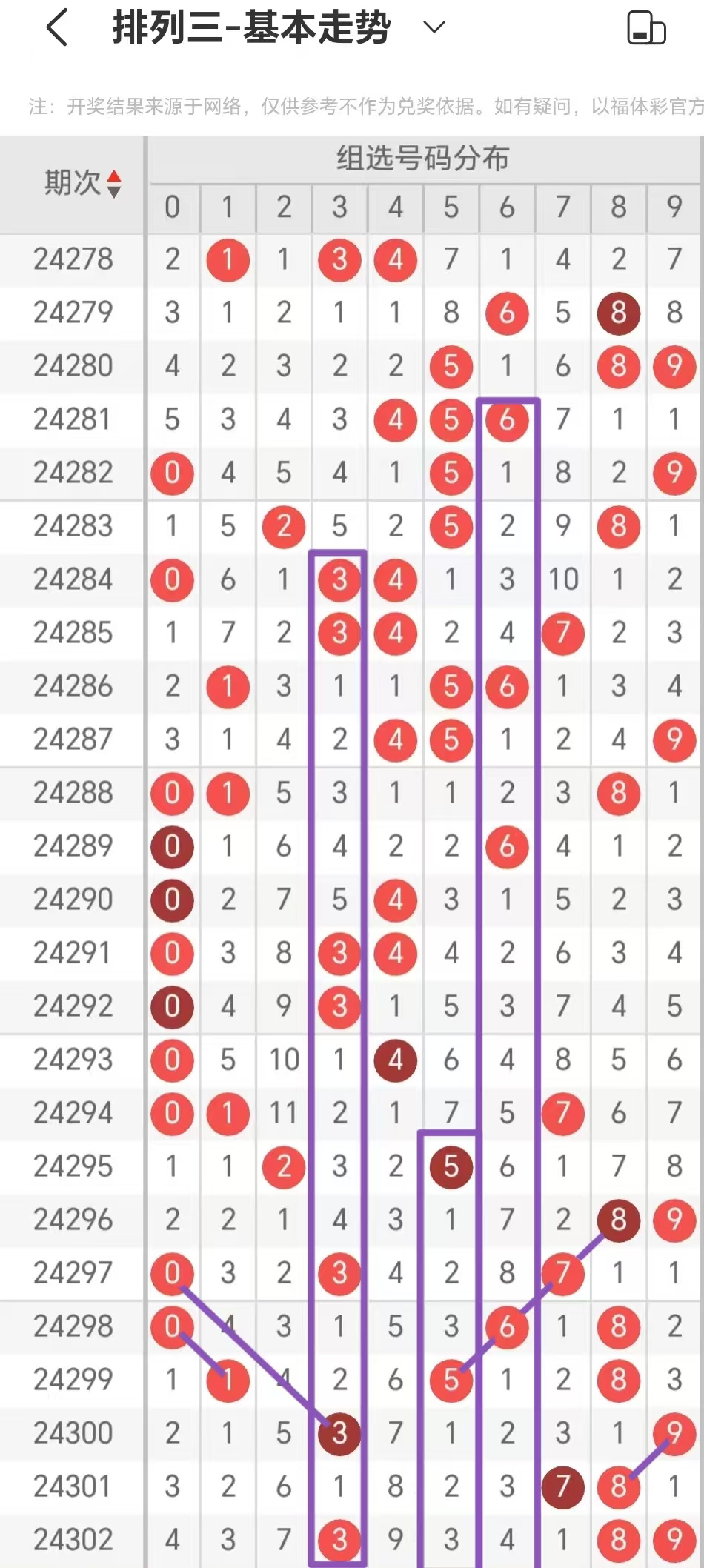Go back using the top-left arrow

pyautogui.click(x=57, y=27)
